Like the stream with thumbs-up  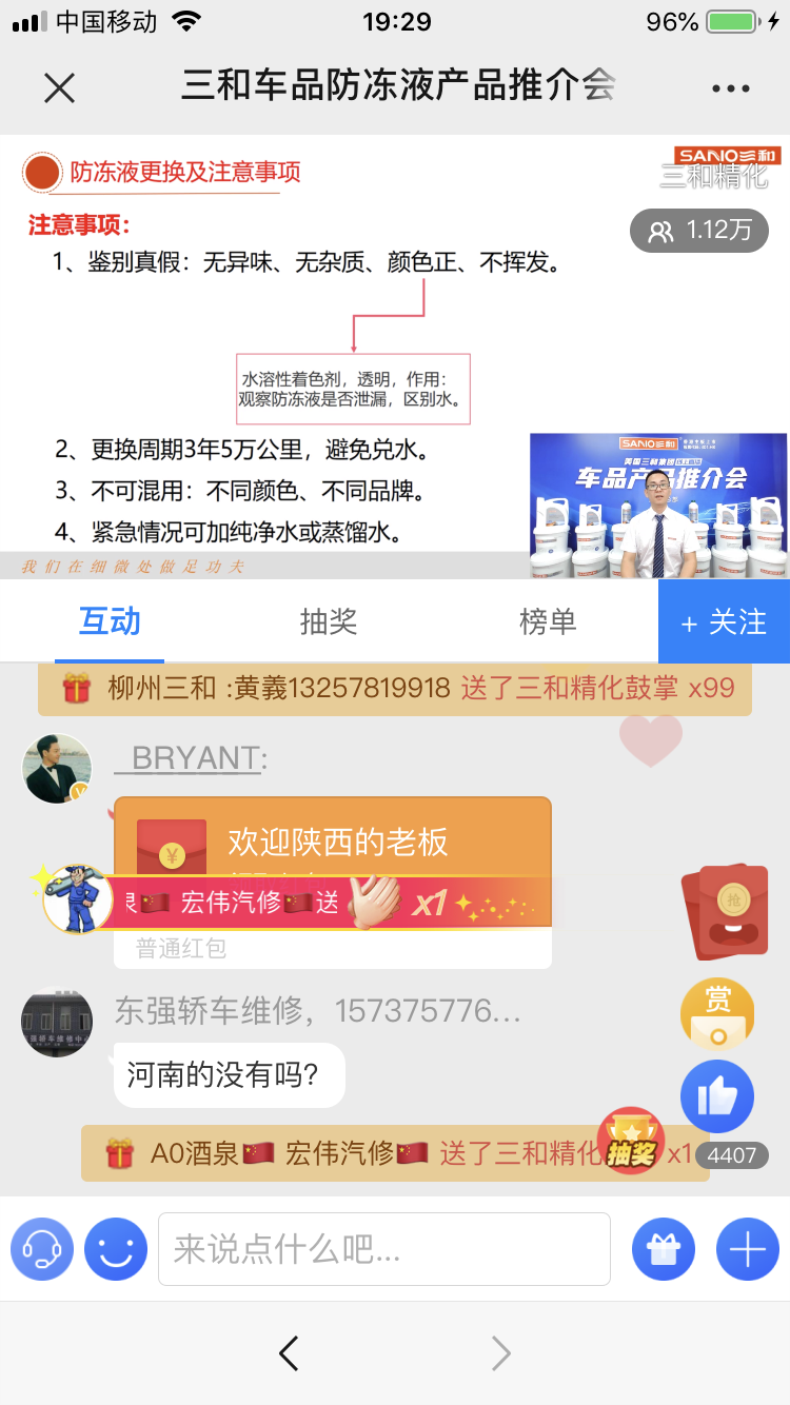coord(717,1097)
